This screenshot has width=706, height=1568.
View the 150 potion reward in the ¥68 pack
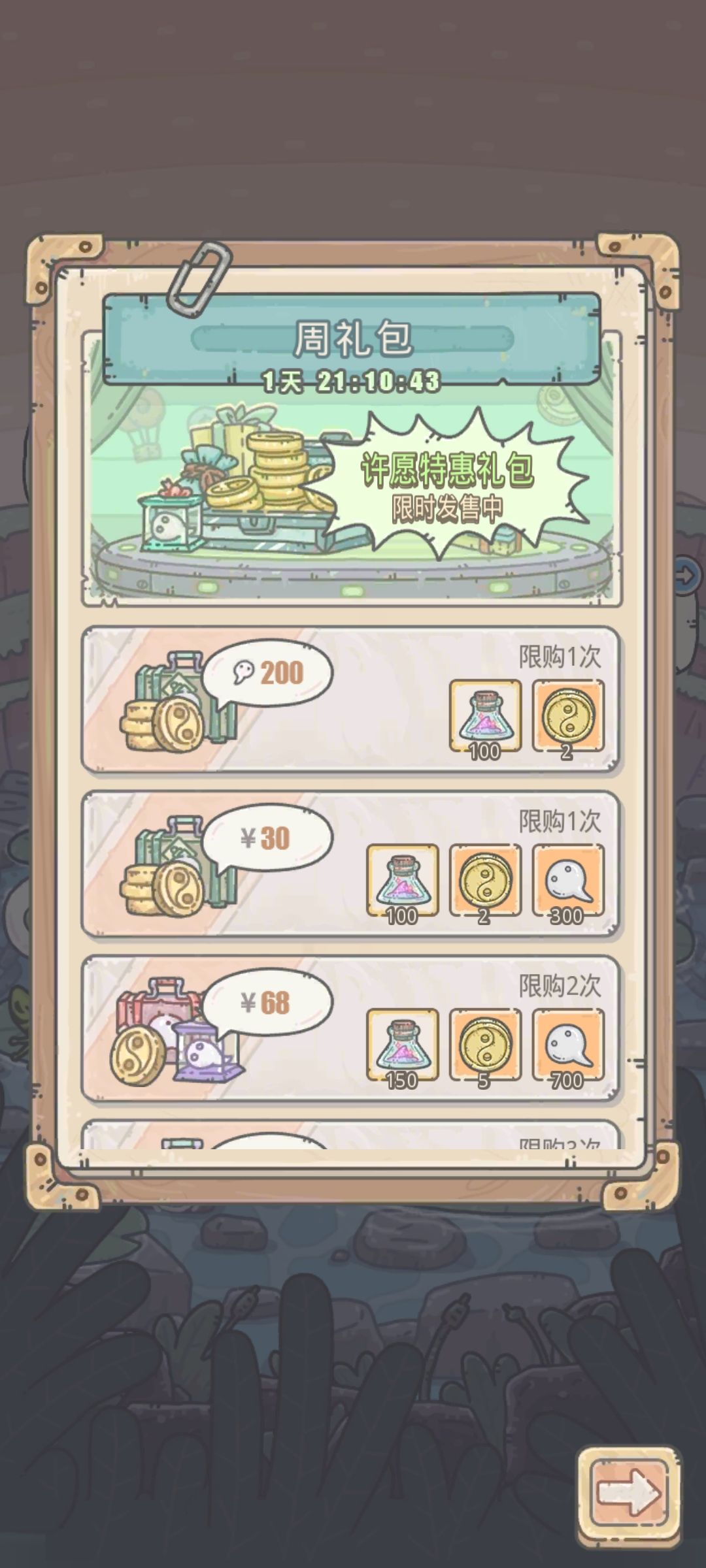click(402, 1045)
